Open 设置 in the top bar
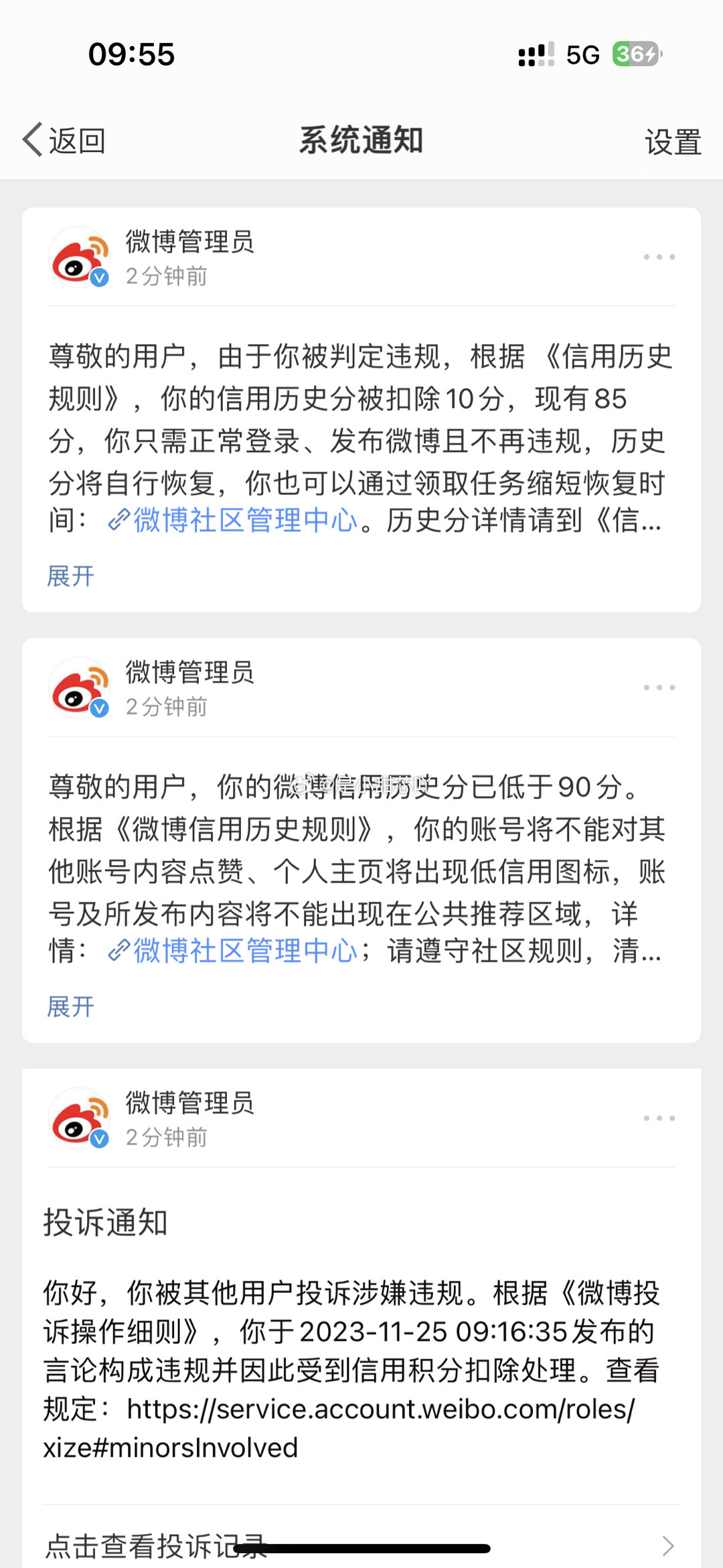Image resolution: width=723 pixels, height=1568 pixels. (673, 142)
